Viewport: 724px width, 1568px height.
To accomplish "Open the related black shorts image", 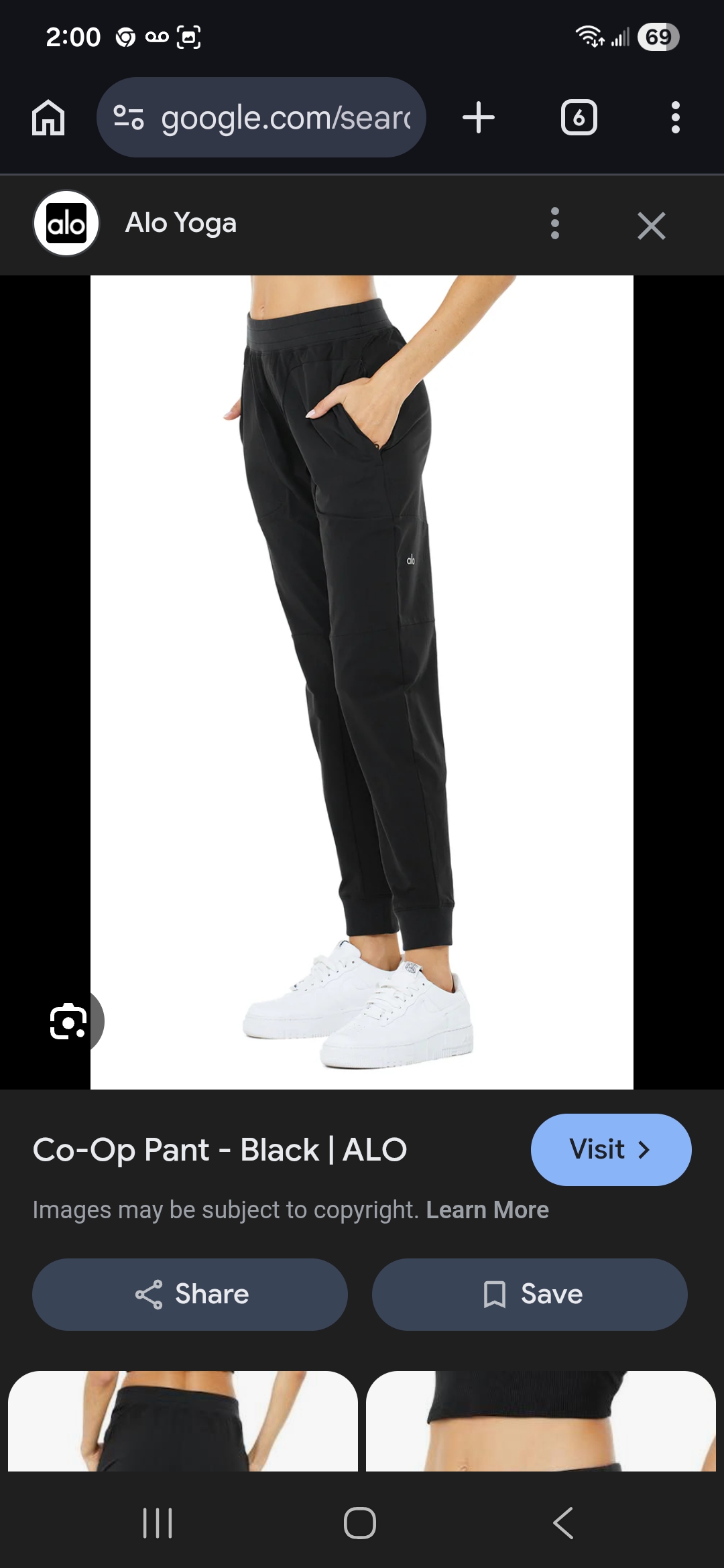I will [182, 1421].
